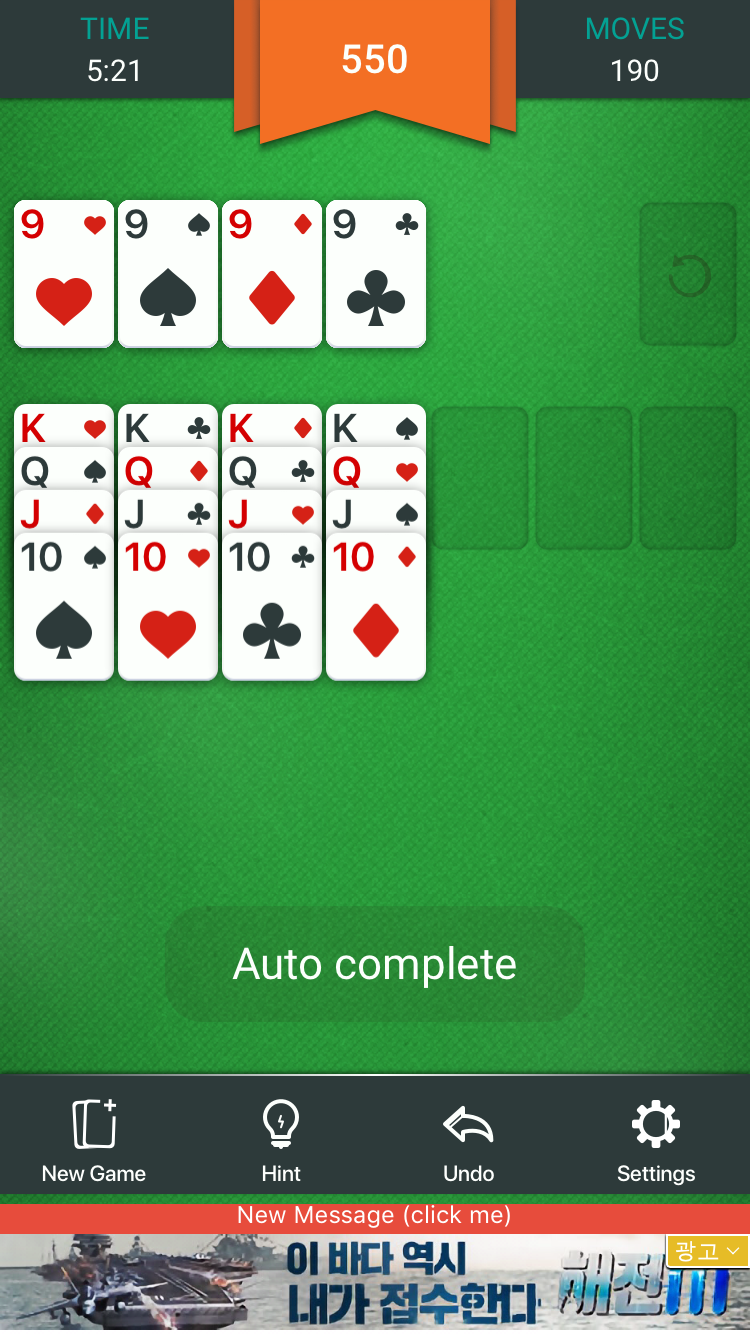Get a Hint
Screen dimensions: 750x1334
pos(281,1141)
